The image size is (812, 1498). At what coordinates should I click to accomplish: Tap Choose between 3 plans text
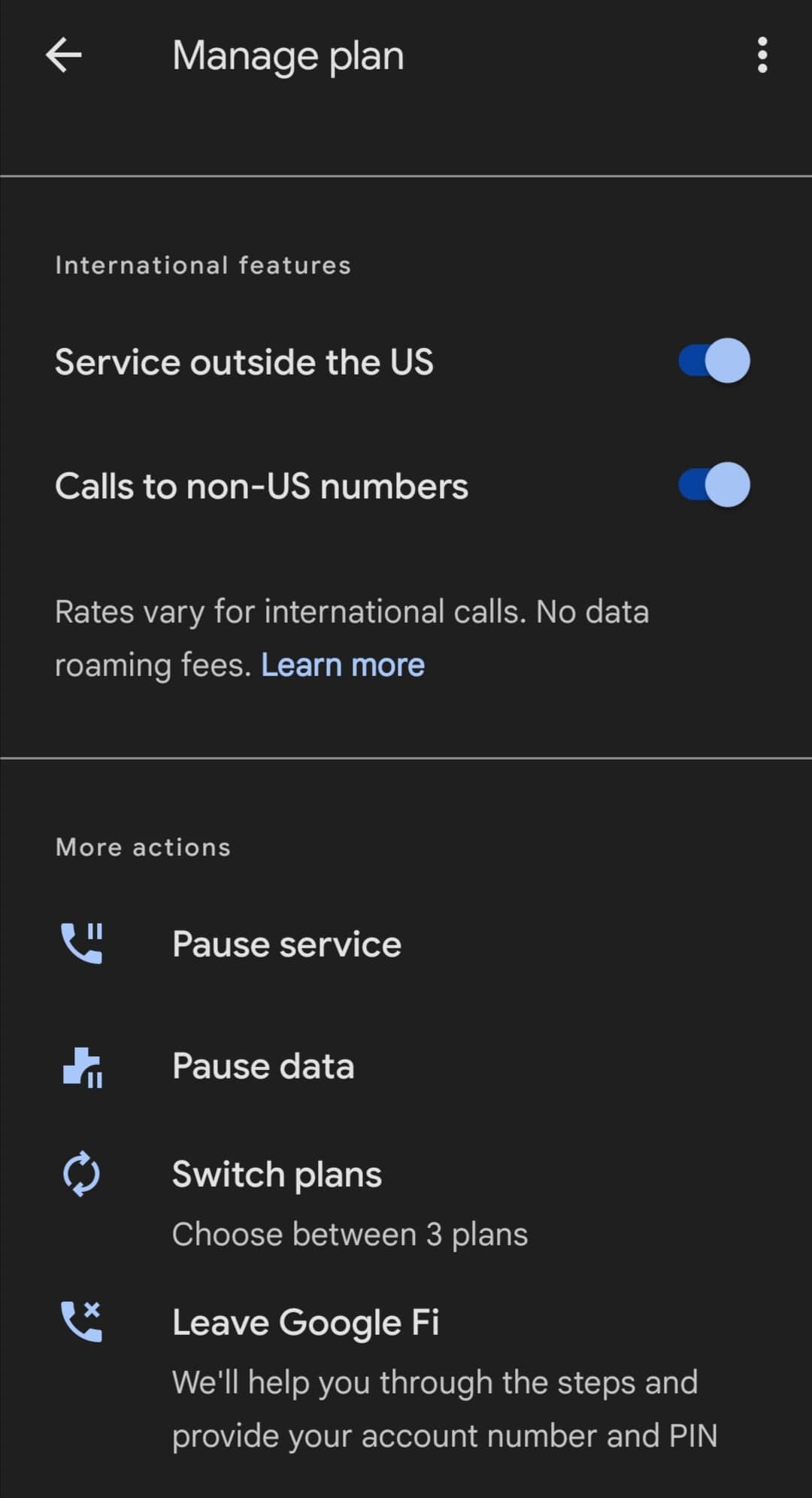point(350,1233)
